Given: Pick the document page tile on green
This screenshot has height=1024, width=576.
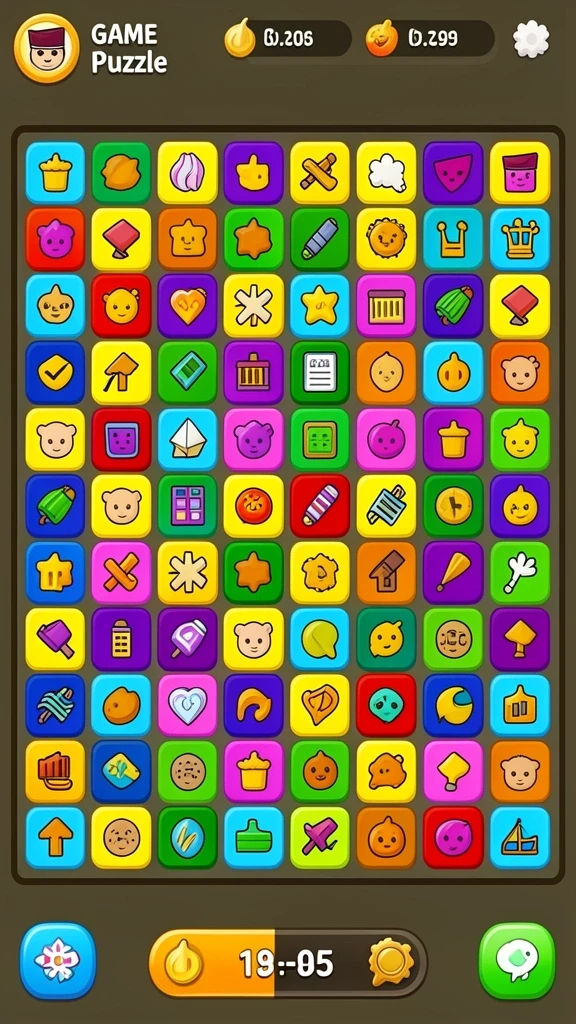Looking at the screenshot, I should click(320, 372).
